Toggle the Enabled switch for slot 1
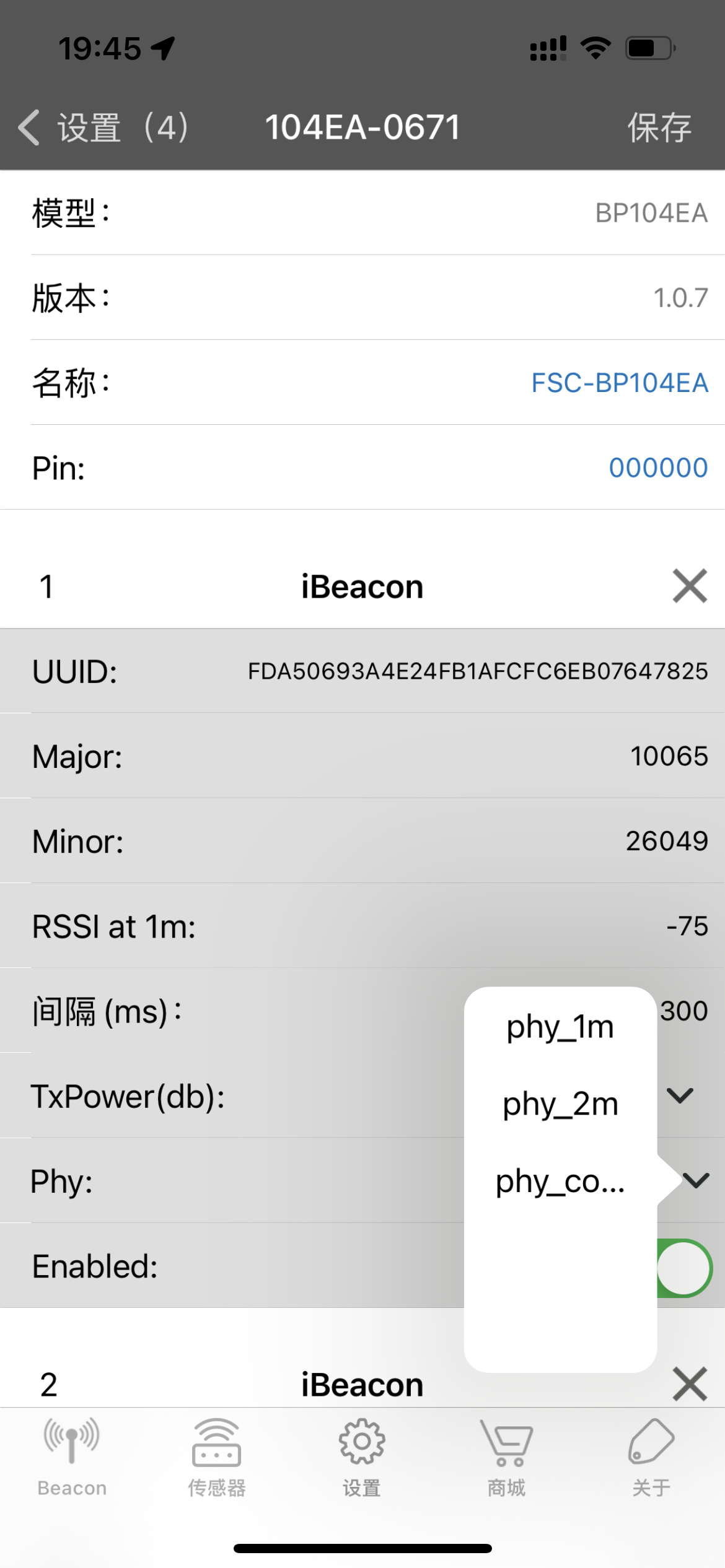The height and width of the screenshot is (1568, 725). [683, 1267]
